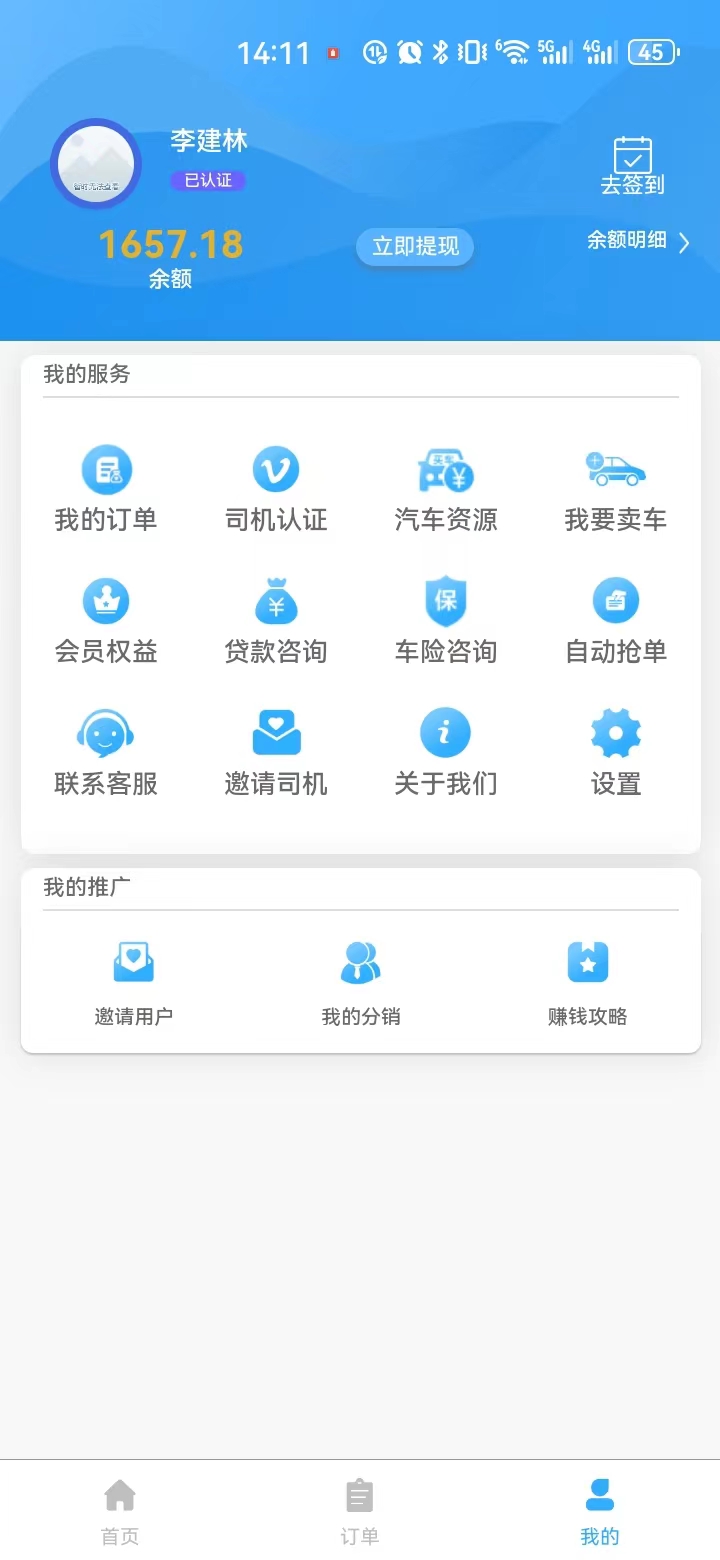
Task: Switch to the 订单 orders tab
Action: coord(360,1511)
